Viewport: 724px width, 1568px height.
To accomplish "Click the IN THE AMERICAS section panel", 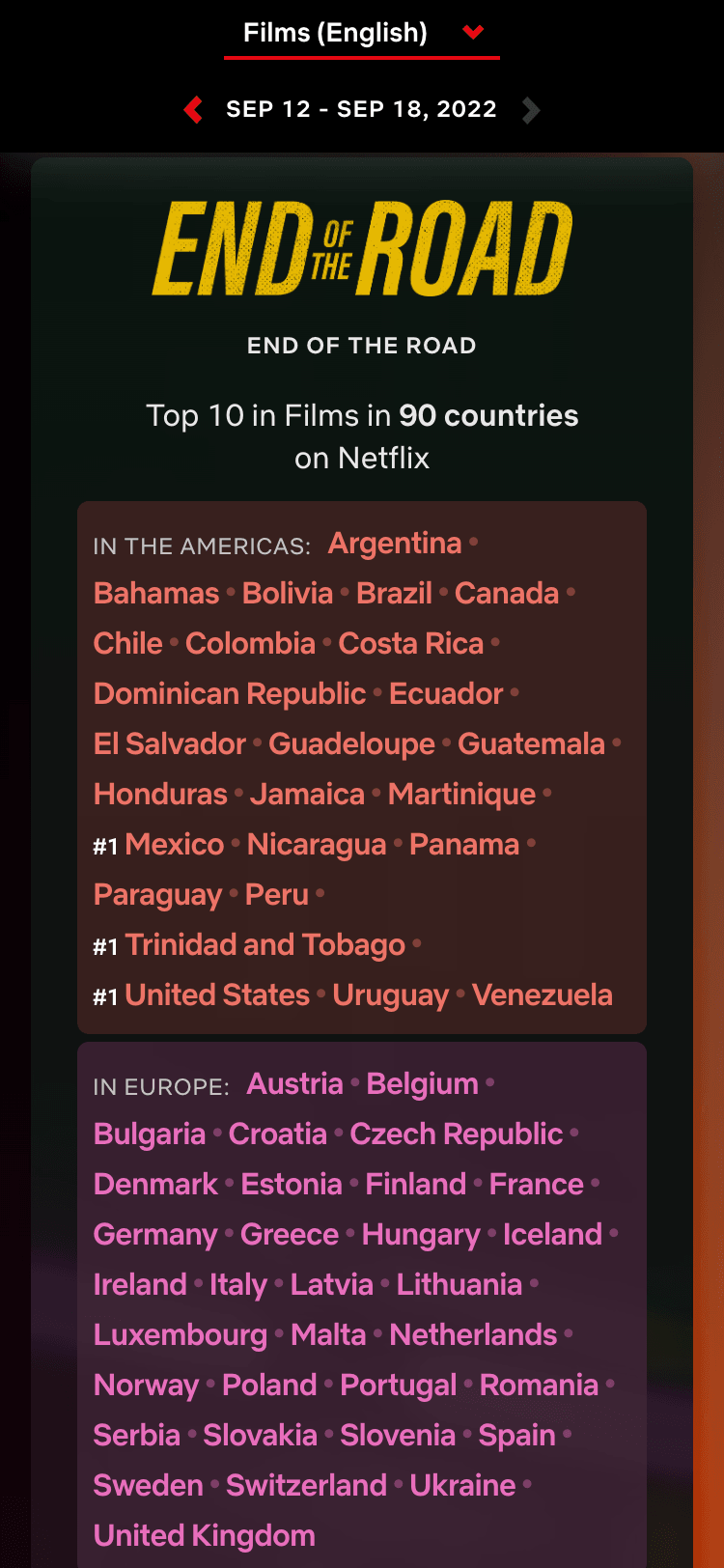I will pos(361,763).
